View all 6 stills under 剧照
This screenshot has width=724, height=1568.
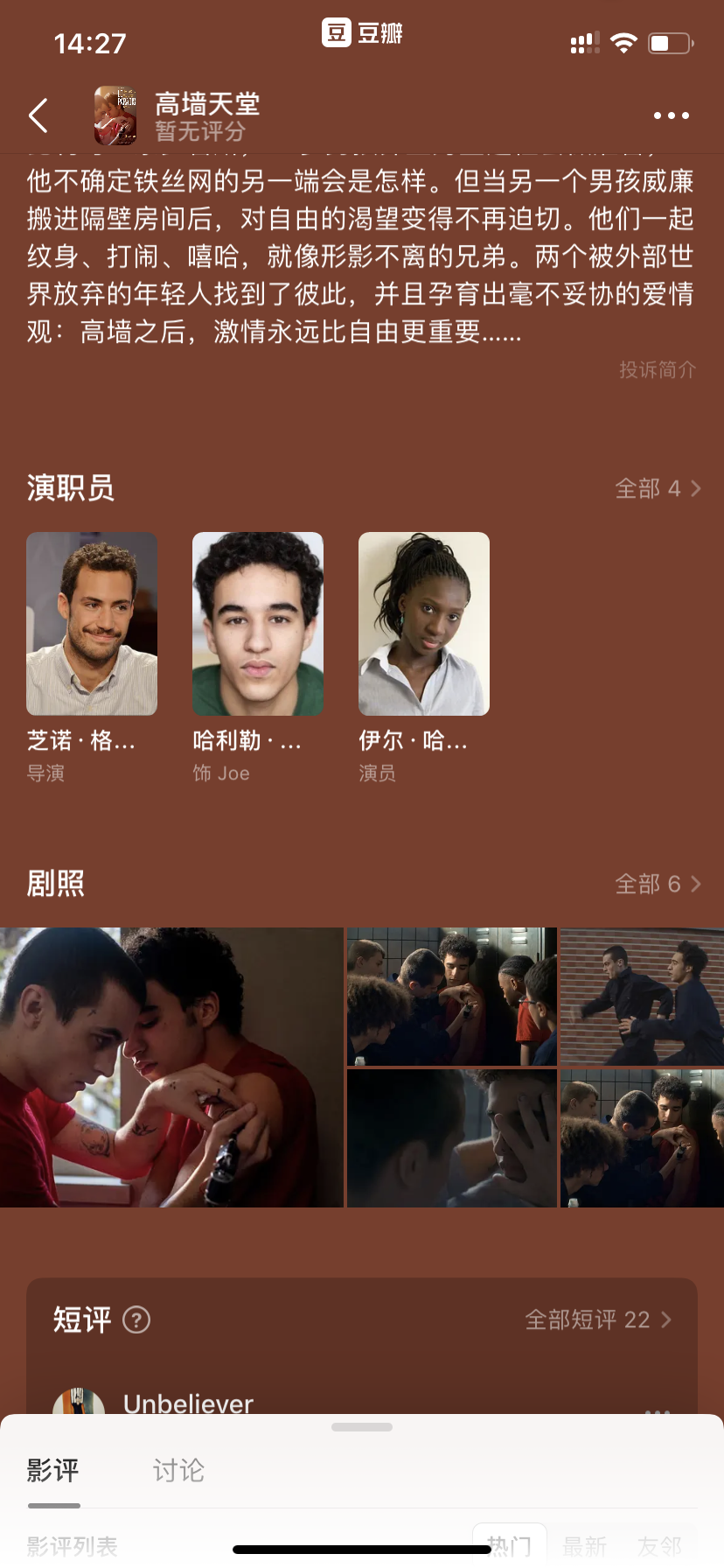[x=658, y=884]
